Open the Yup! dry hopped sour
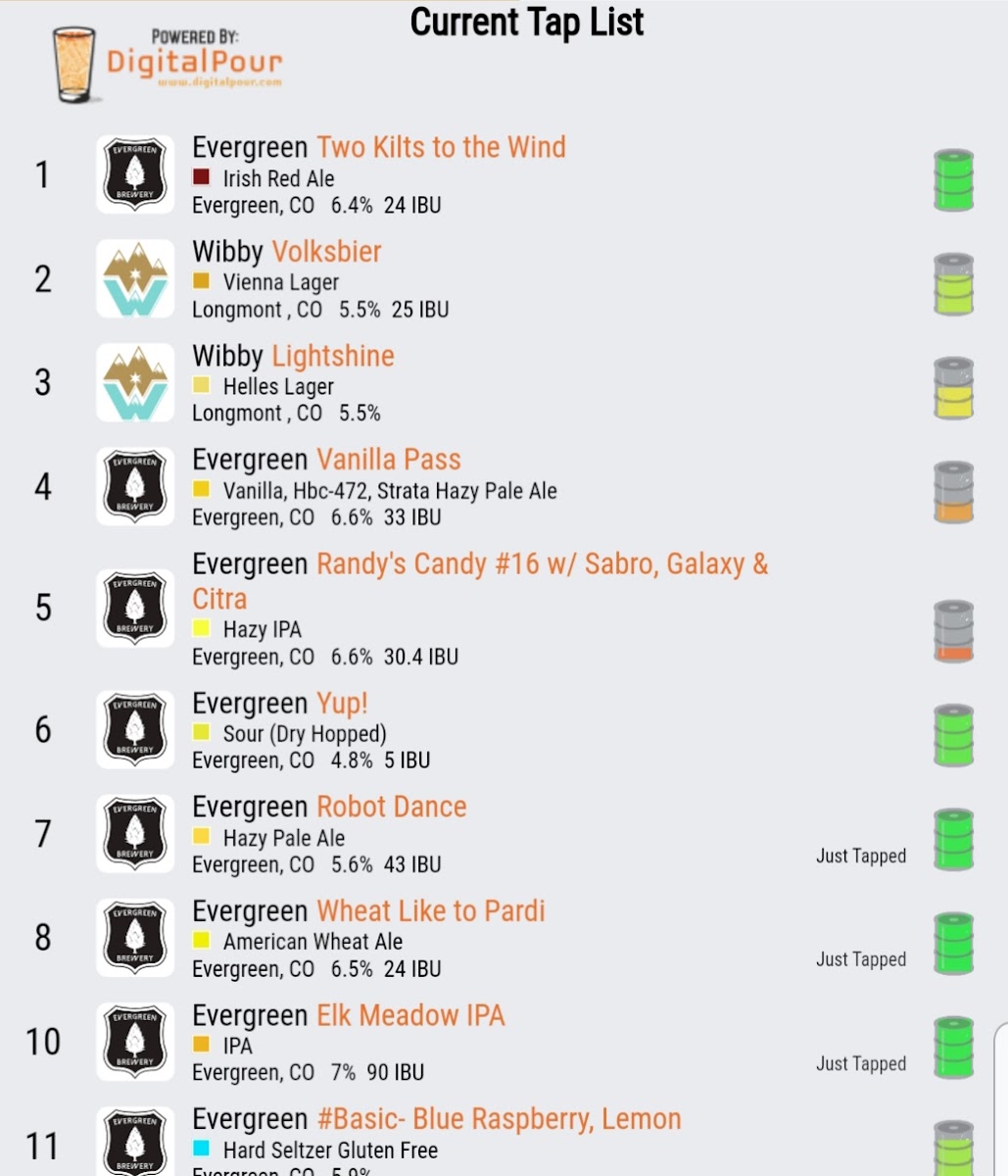Screen dimensions: 1008x1176 [342, 705]
